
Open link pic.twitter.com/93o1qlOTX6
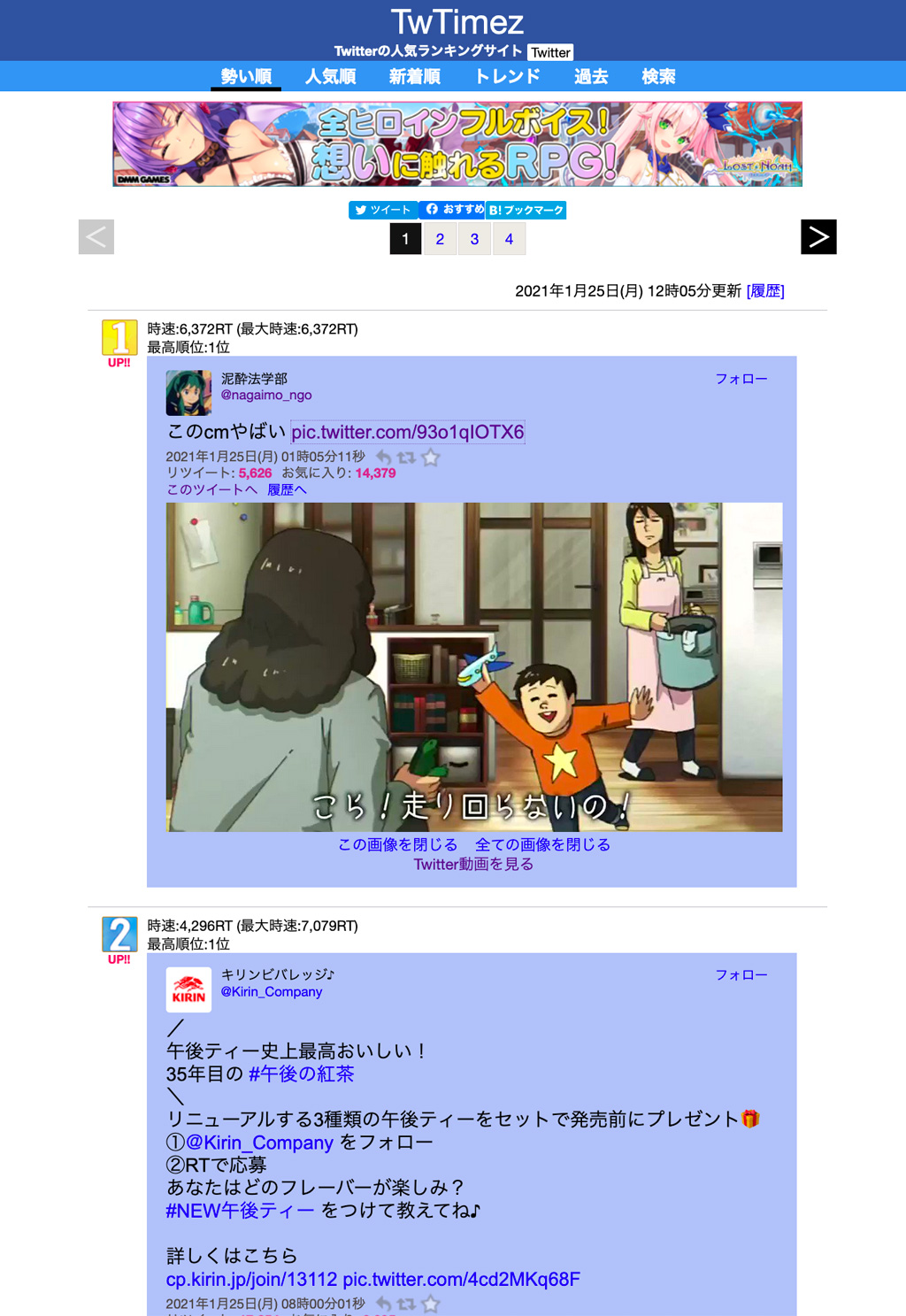point(407,432)
